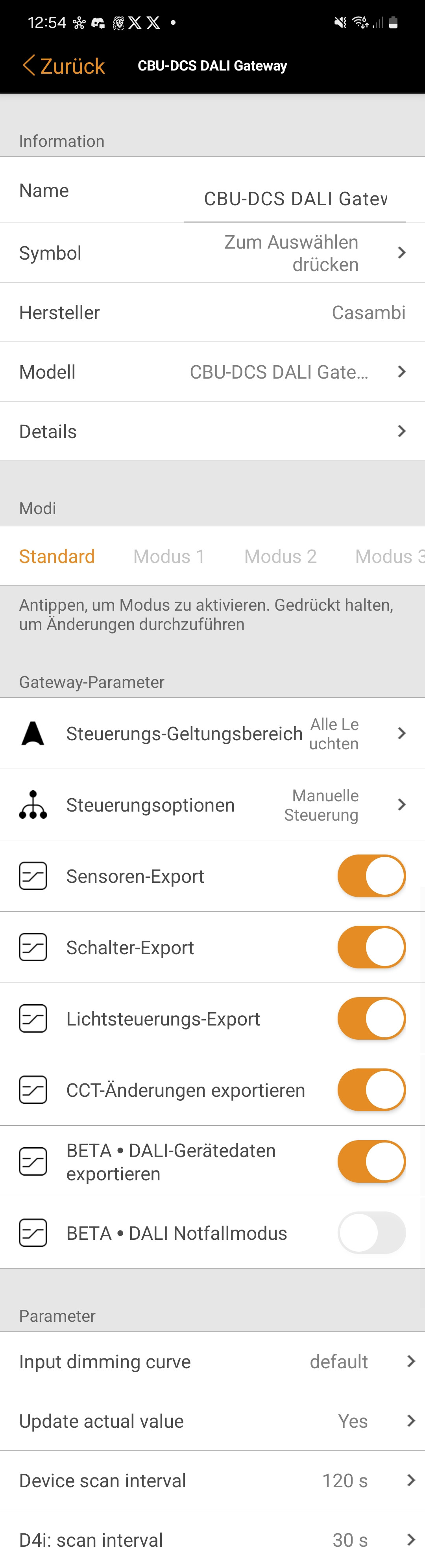Disable the Sensoren-Export switch

tap(371, 876)
